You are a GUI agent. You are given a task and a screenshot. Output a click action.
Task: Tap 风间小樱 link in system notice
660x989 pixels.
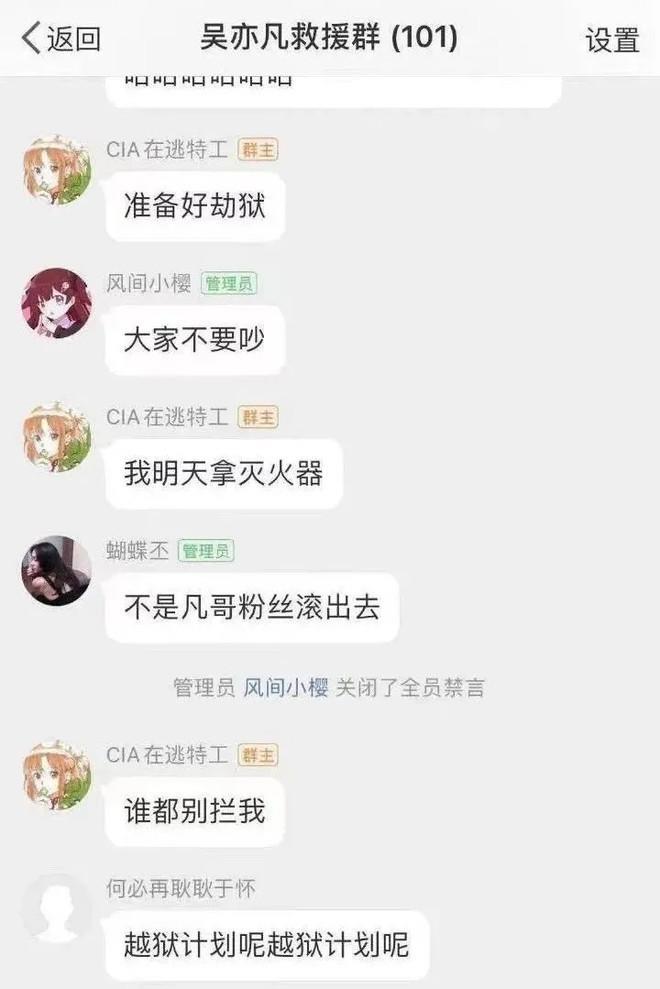click(286, 687)
